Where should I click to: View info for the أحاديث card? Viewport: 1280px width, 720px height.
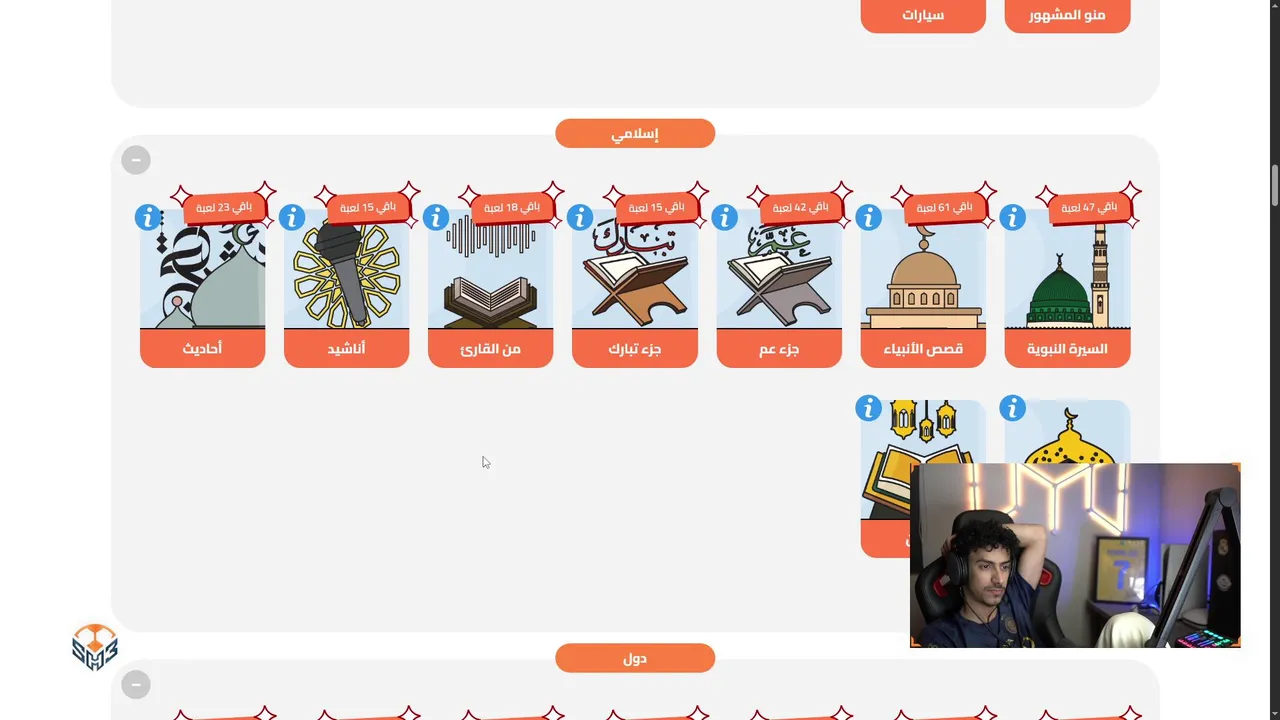point(148,217)
